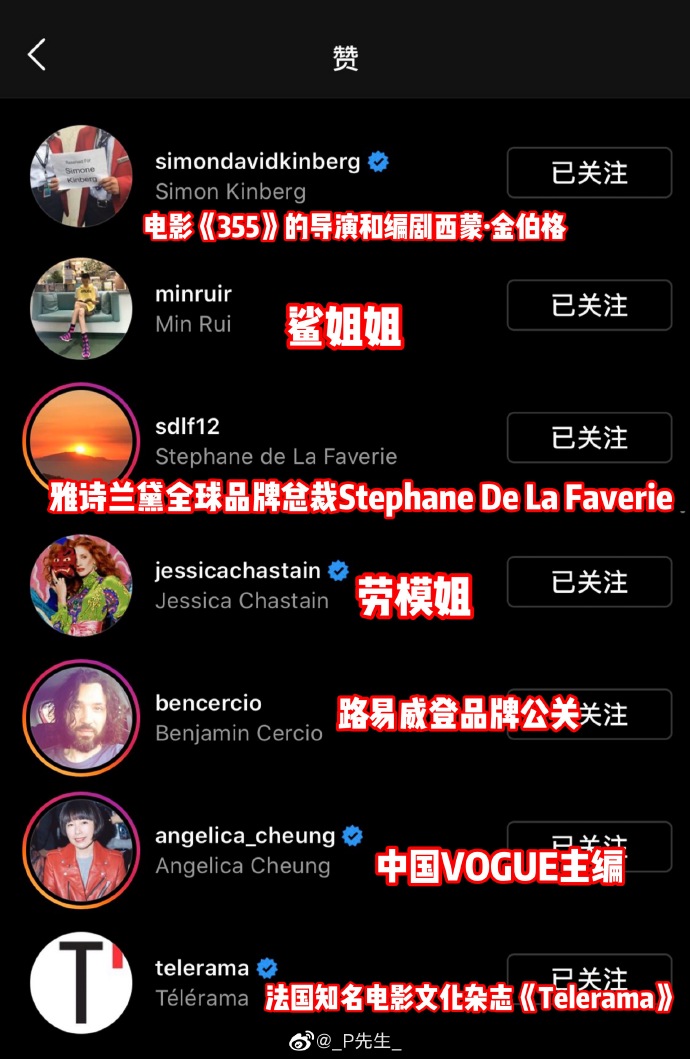Tap the following button for jessicachastain
Image resolution: width=690 pixels, height=1059 pixels.
589,582
